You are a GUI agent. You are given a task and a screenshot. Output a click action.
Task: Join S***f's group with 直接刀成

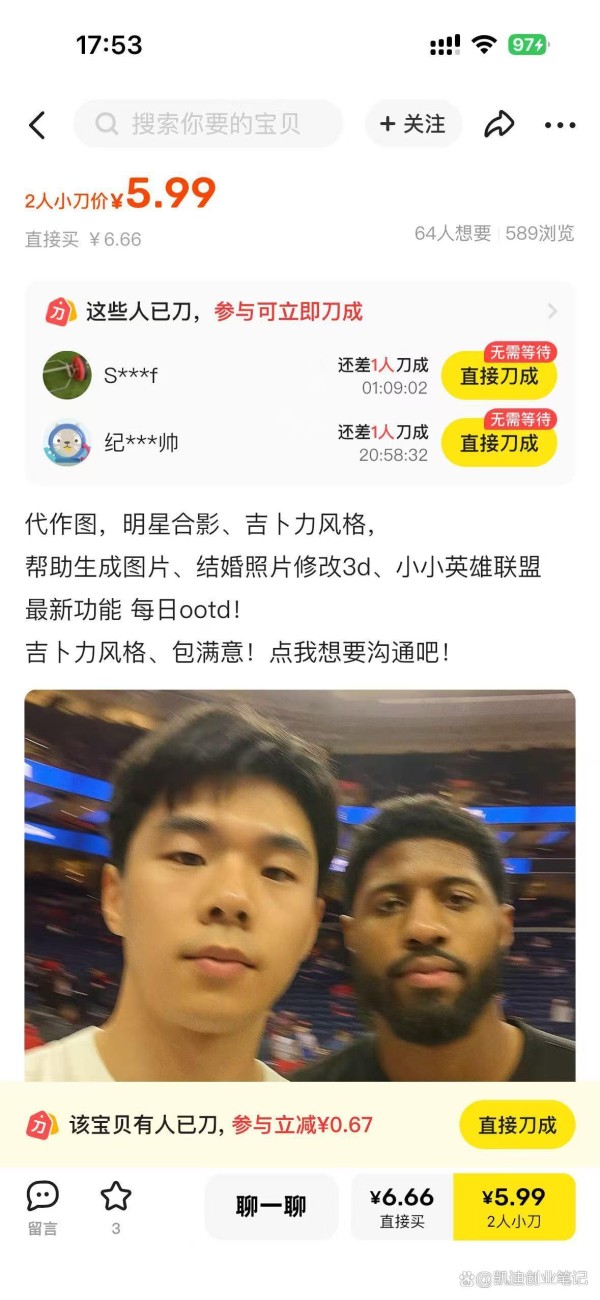[499, 376]
